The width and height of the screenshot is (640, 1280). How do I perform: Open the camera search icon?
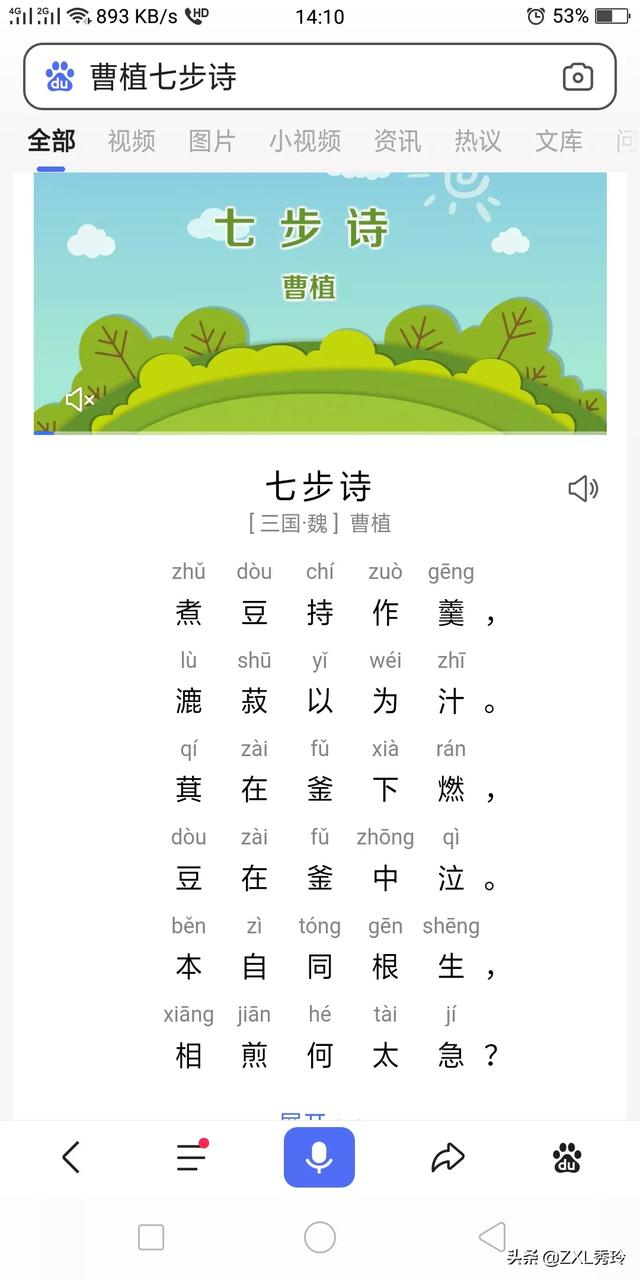pos(578,77)
